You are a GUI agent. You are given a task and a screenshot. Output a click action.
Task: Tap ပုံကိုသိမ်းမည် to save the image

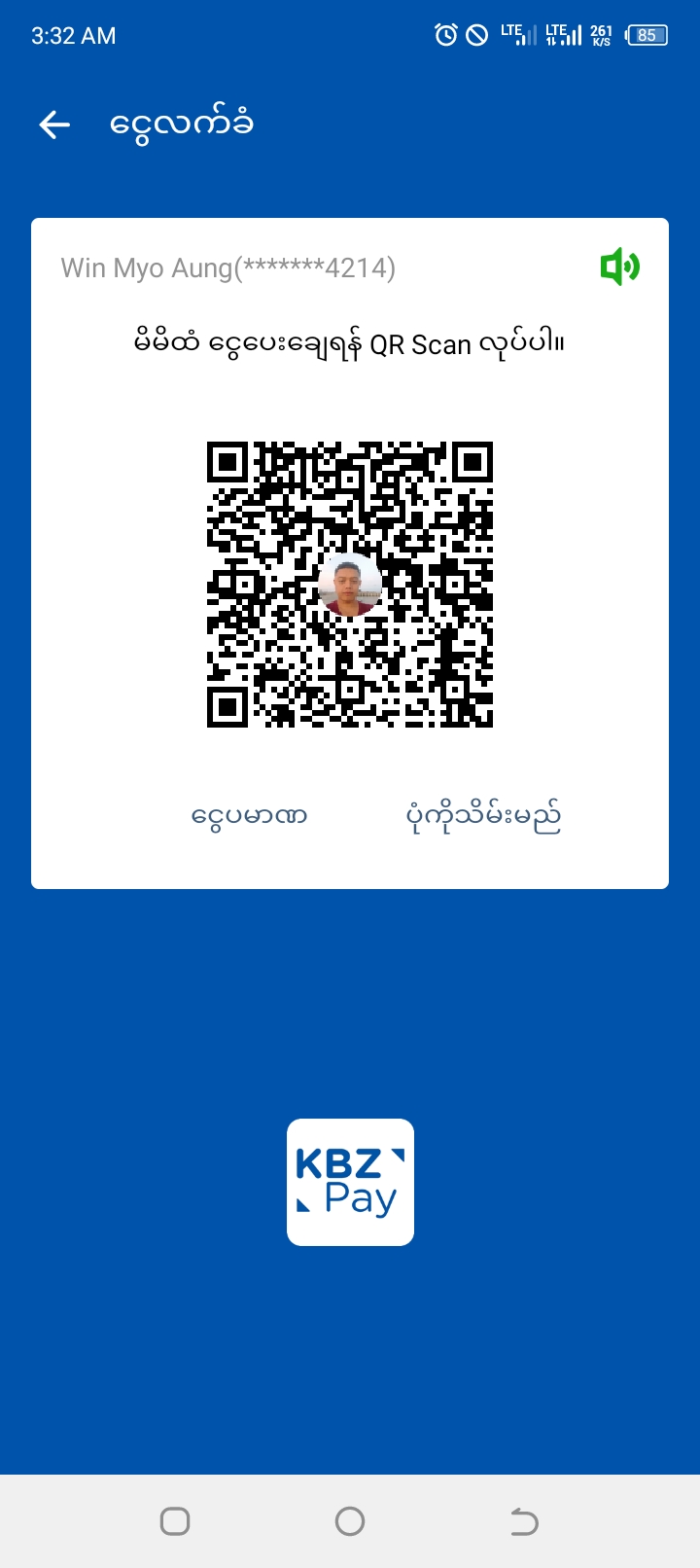coord(482,815)
